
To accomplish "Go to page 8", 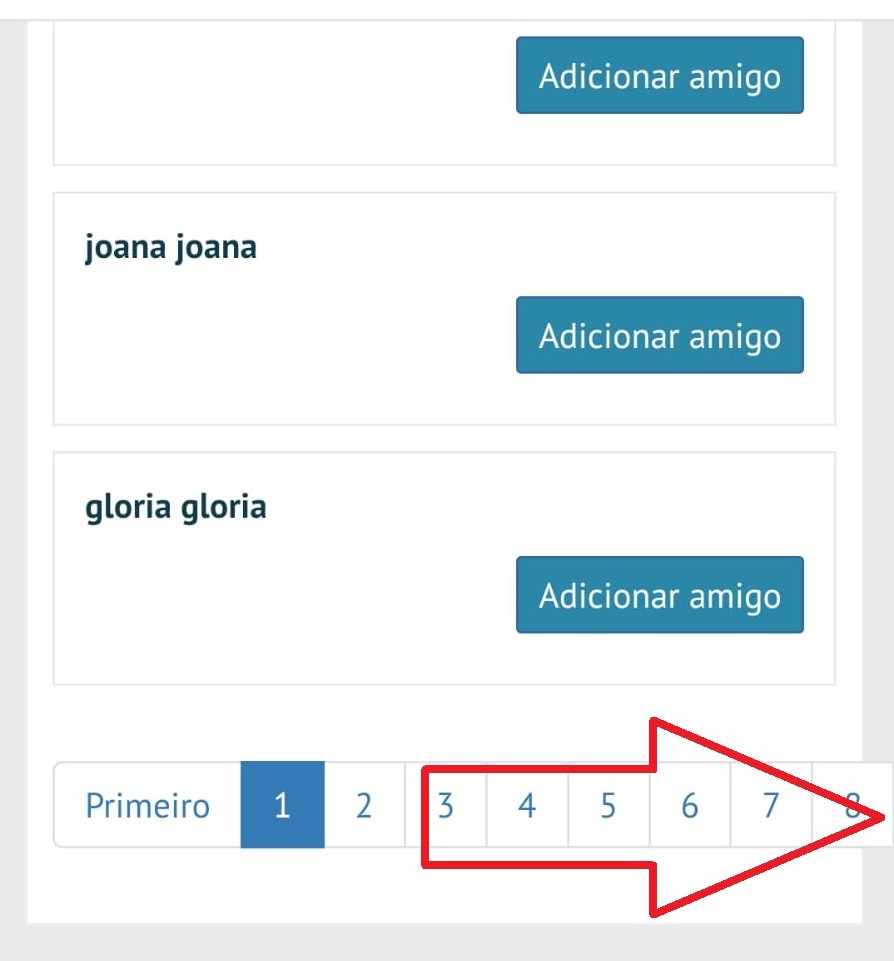I will pyautogui.click(x=852, y=805).
